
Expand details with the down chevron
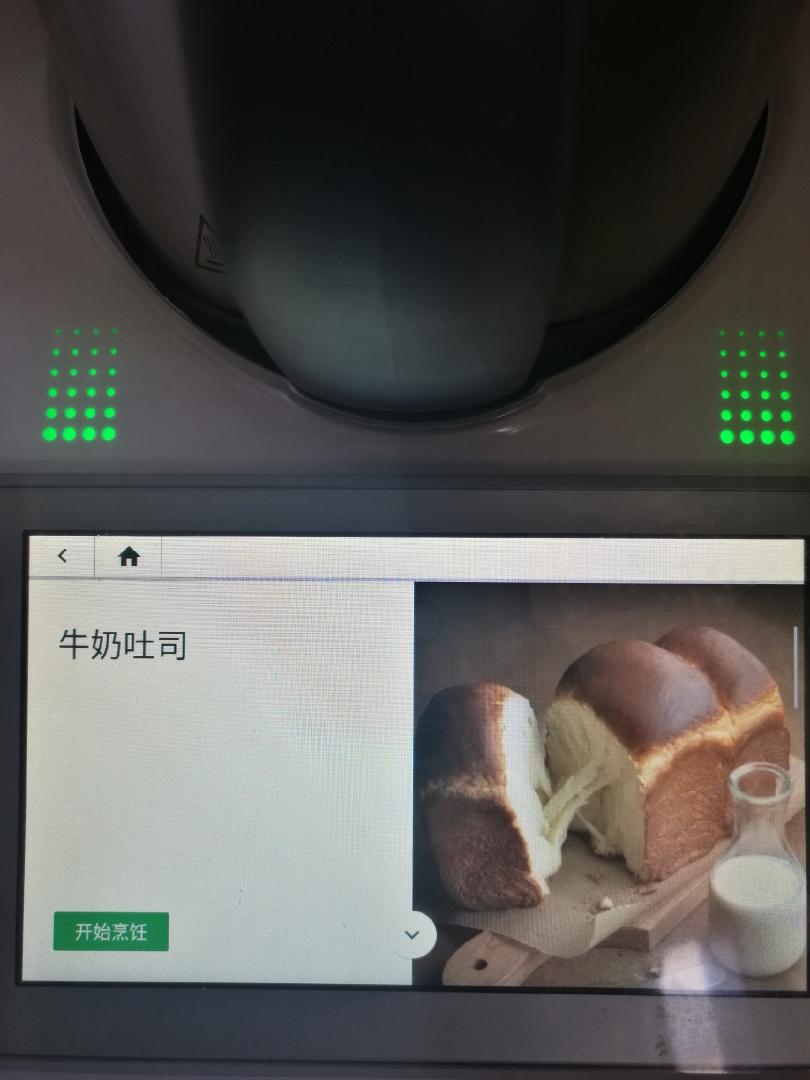[x=412, y=934]
